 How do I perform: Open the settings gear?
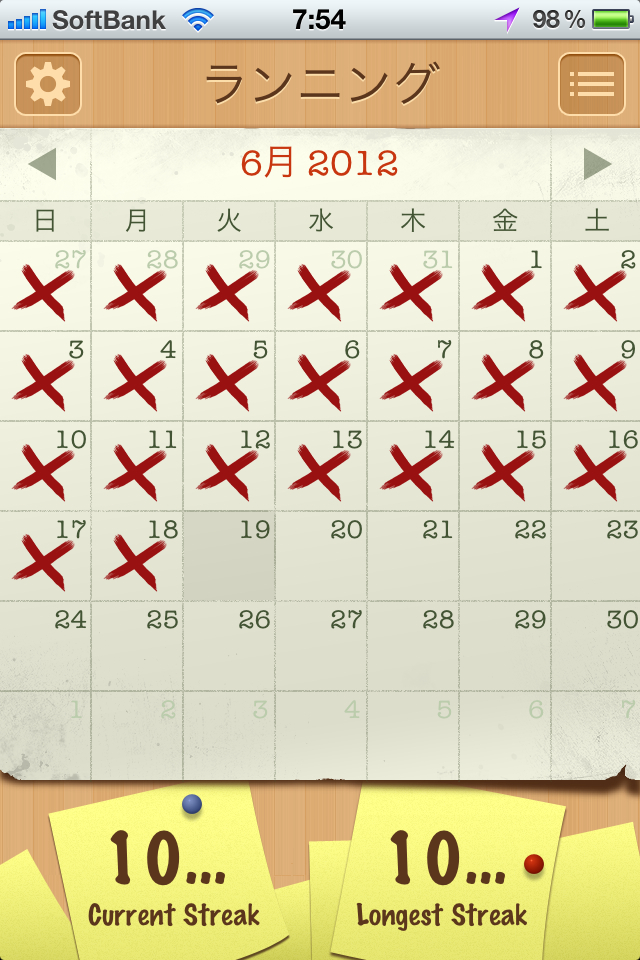[47, 84]
